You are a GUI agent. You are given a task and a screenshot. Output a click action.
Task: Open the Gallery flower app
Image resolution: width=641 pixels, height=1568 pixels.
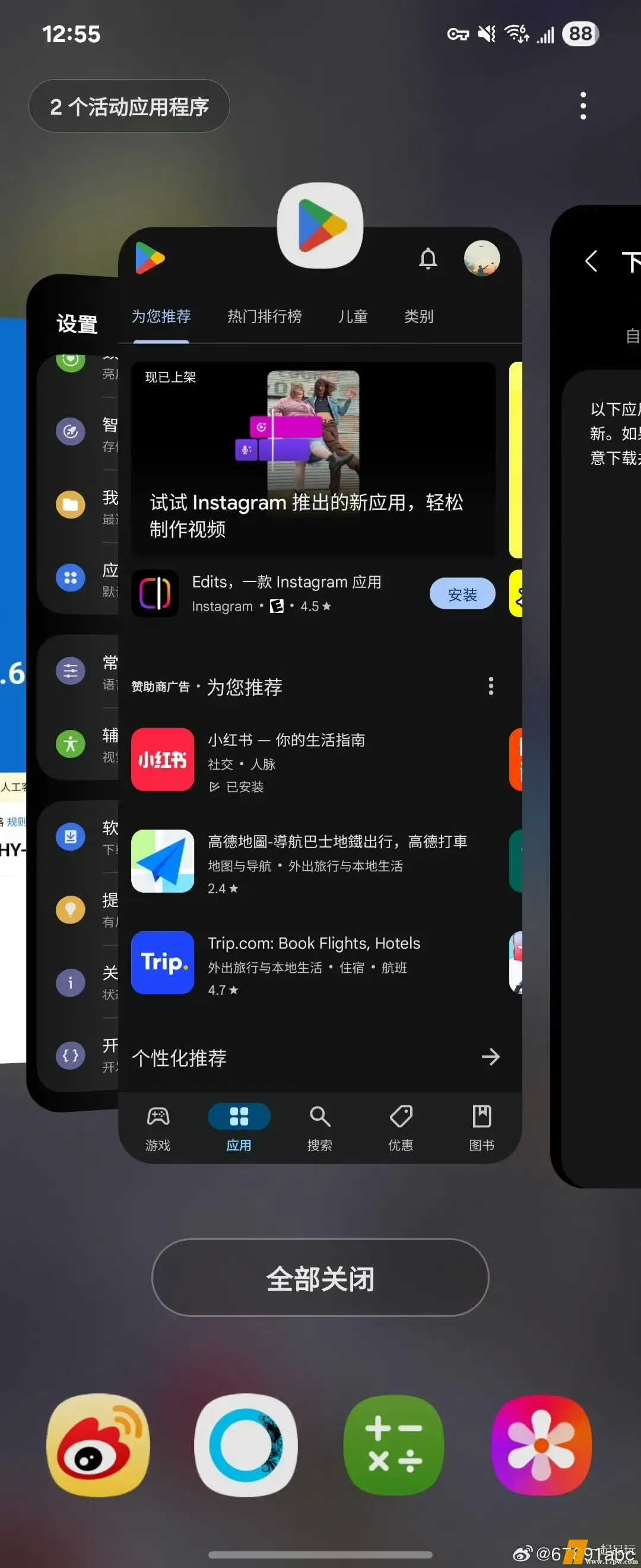541,1444
